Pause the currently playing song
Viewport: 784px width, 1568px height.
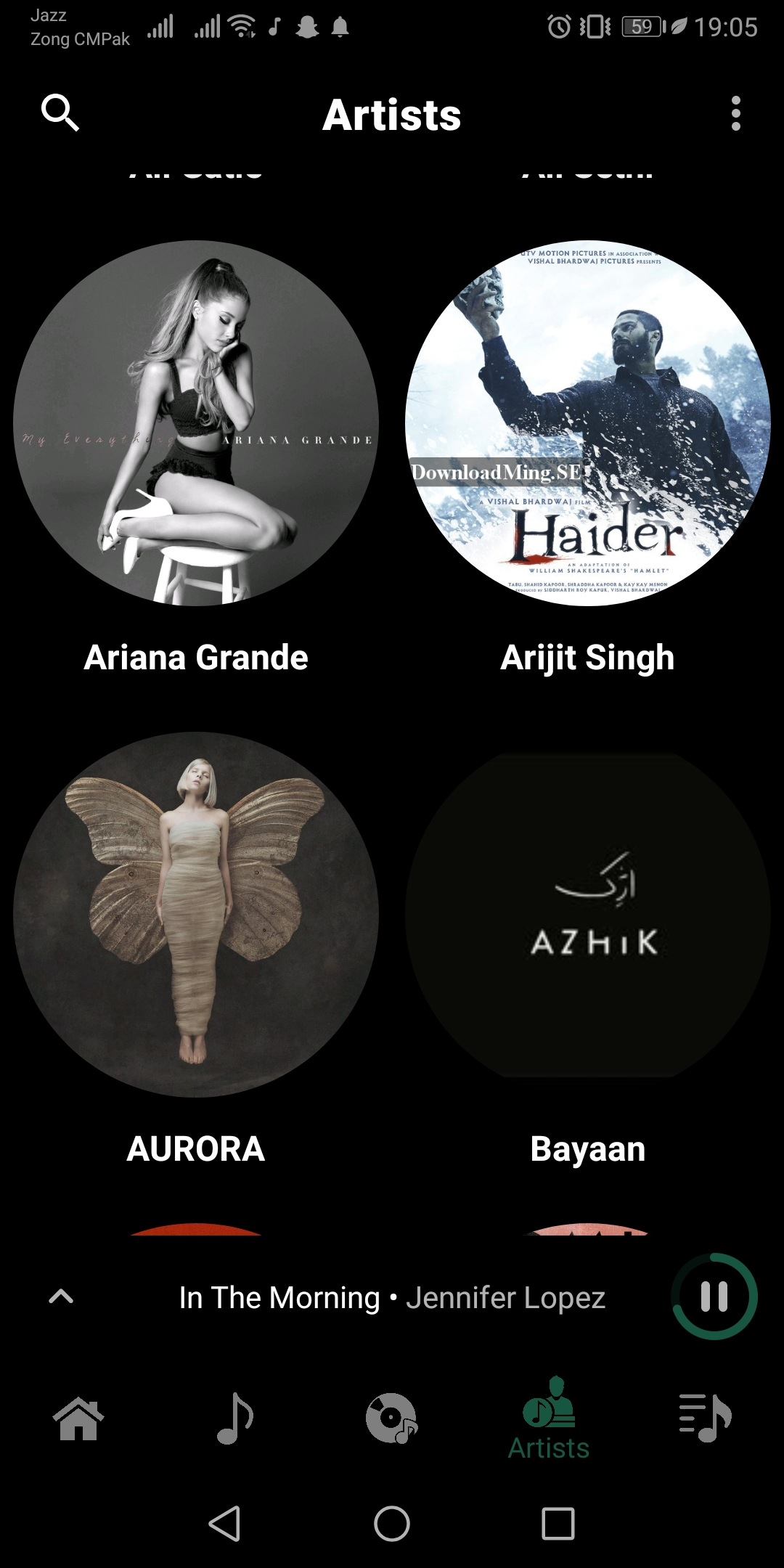click(714, 1297)
